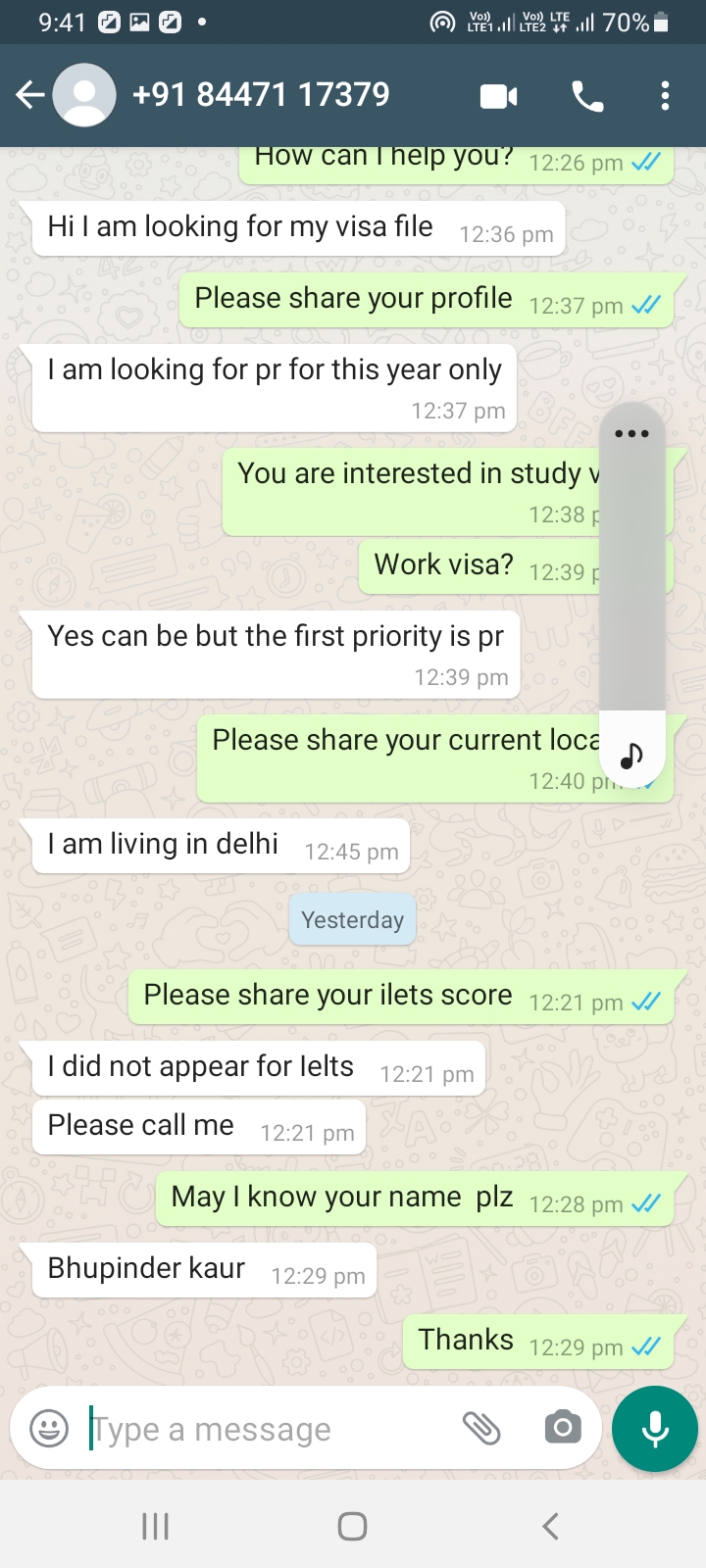Start a video call

tap(498, 96)
